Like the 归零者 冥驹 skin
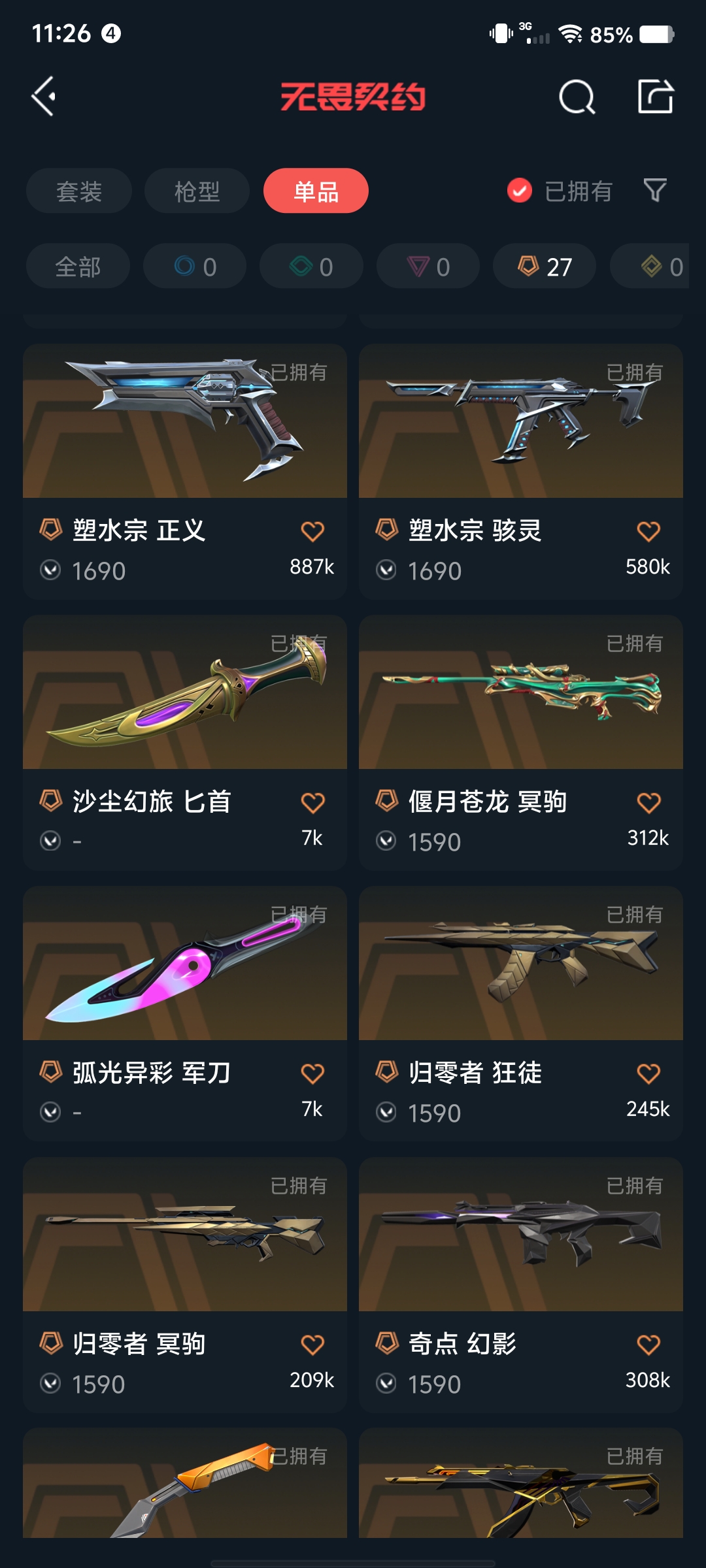 (312, 1345)
